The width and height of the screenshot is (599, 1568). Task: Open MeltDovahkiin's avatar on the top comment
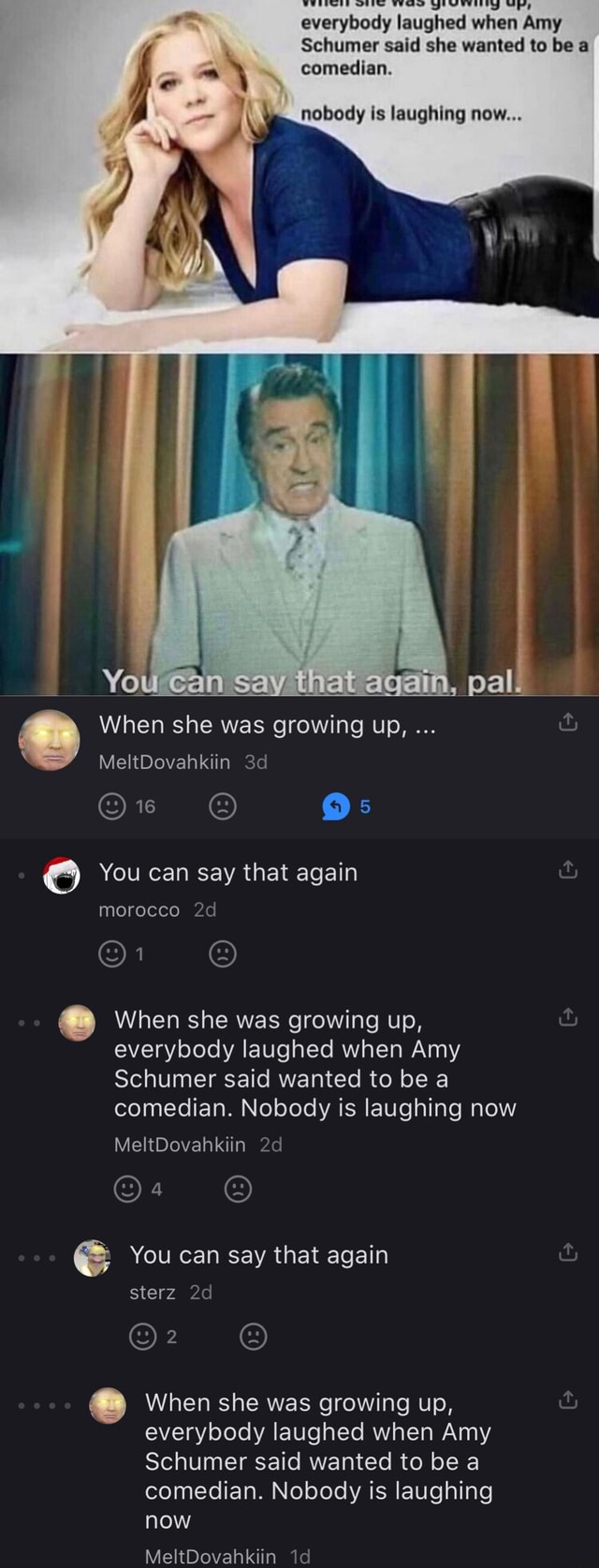pos(50,740)
